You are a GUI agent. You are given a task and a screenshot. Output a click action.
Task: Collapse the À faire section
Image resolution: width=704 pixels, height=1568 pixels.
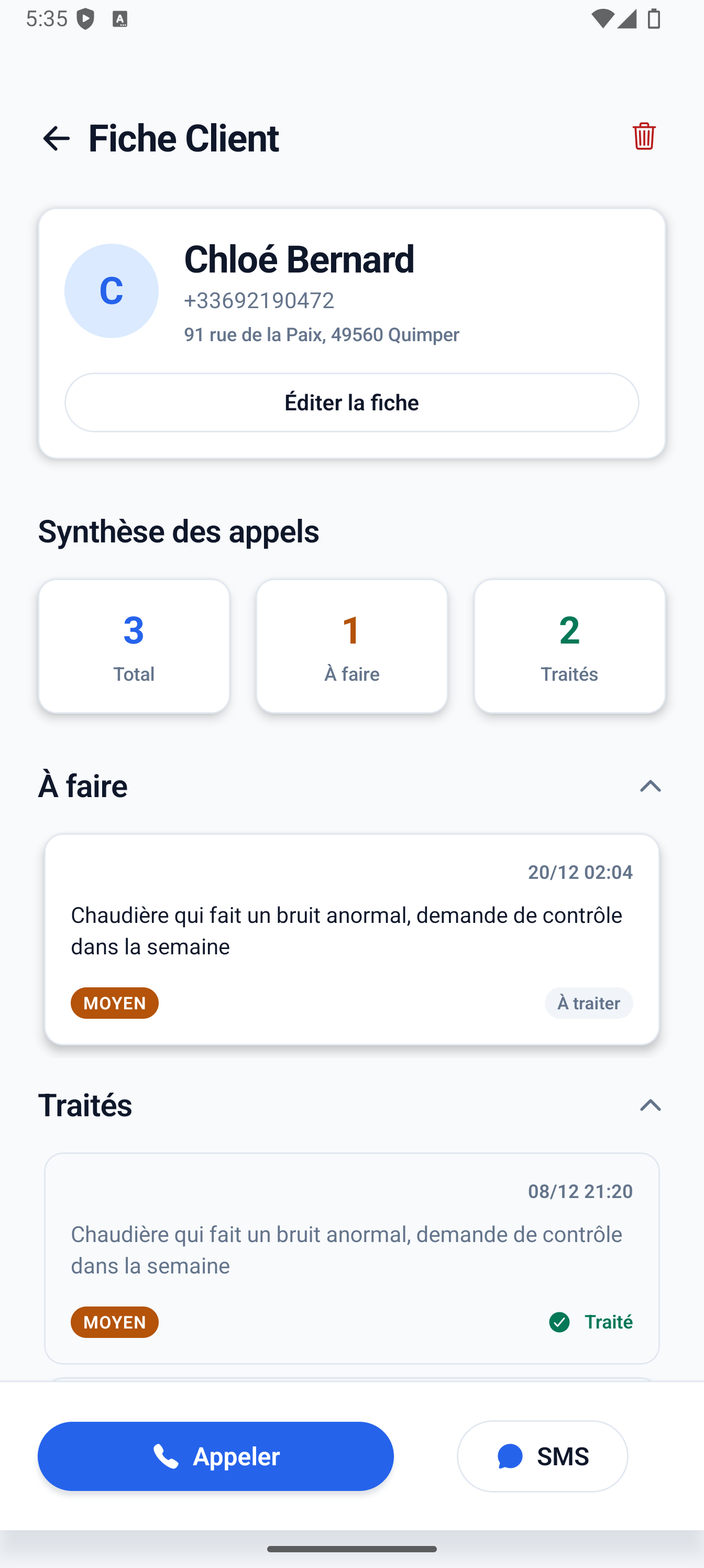(651, 787)
